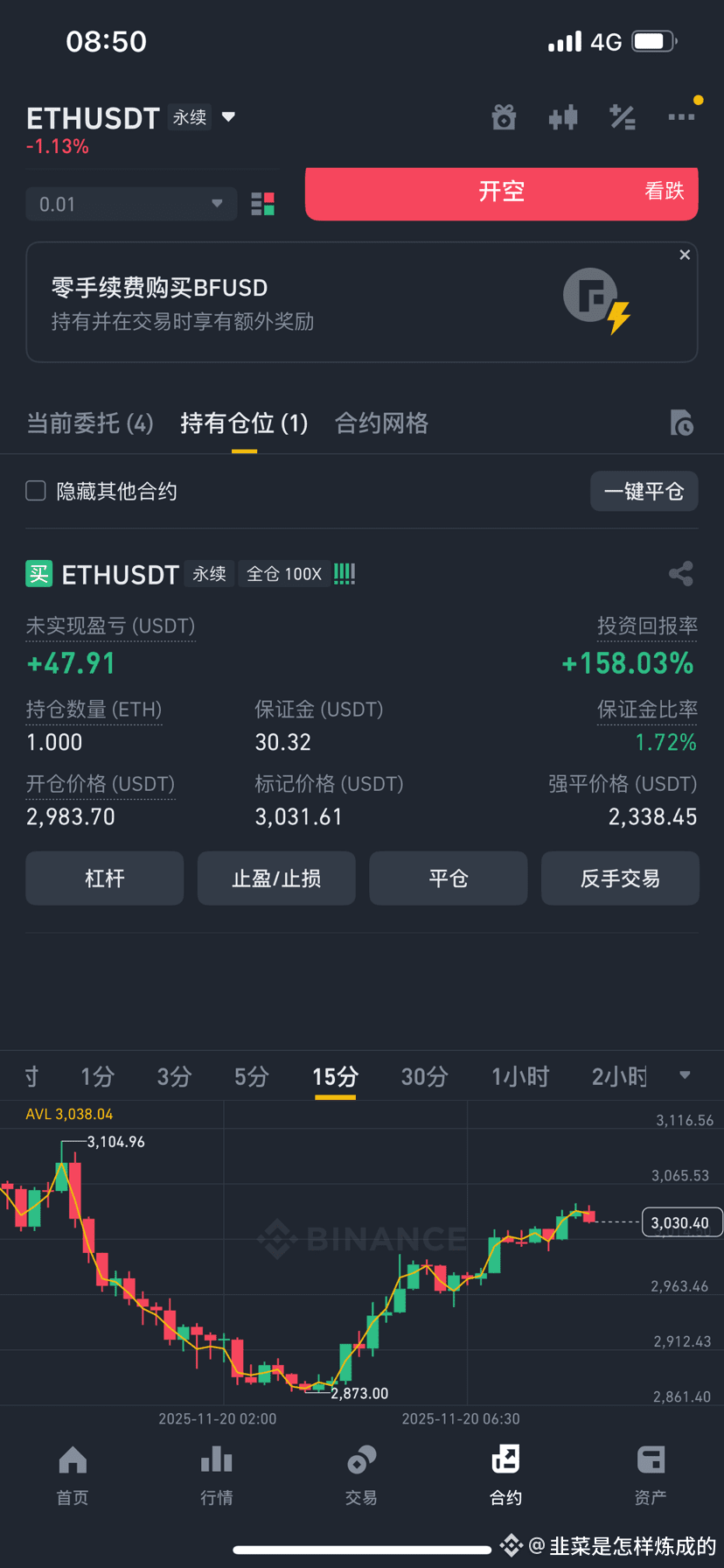Open the order book depth icon beside 0.01
Image resolution: width=724 pixels, height=1568 pixels.
(262, 204)
